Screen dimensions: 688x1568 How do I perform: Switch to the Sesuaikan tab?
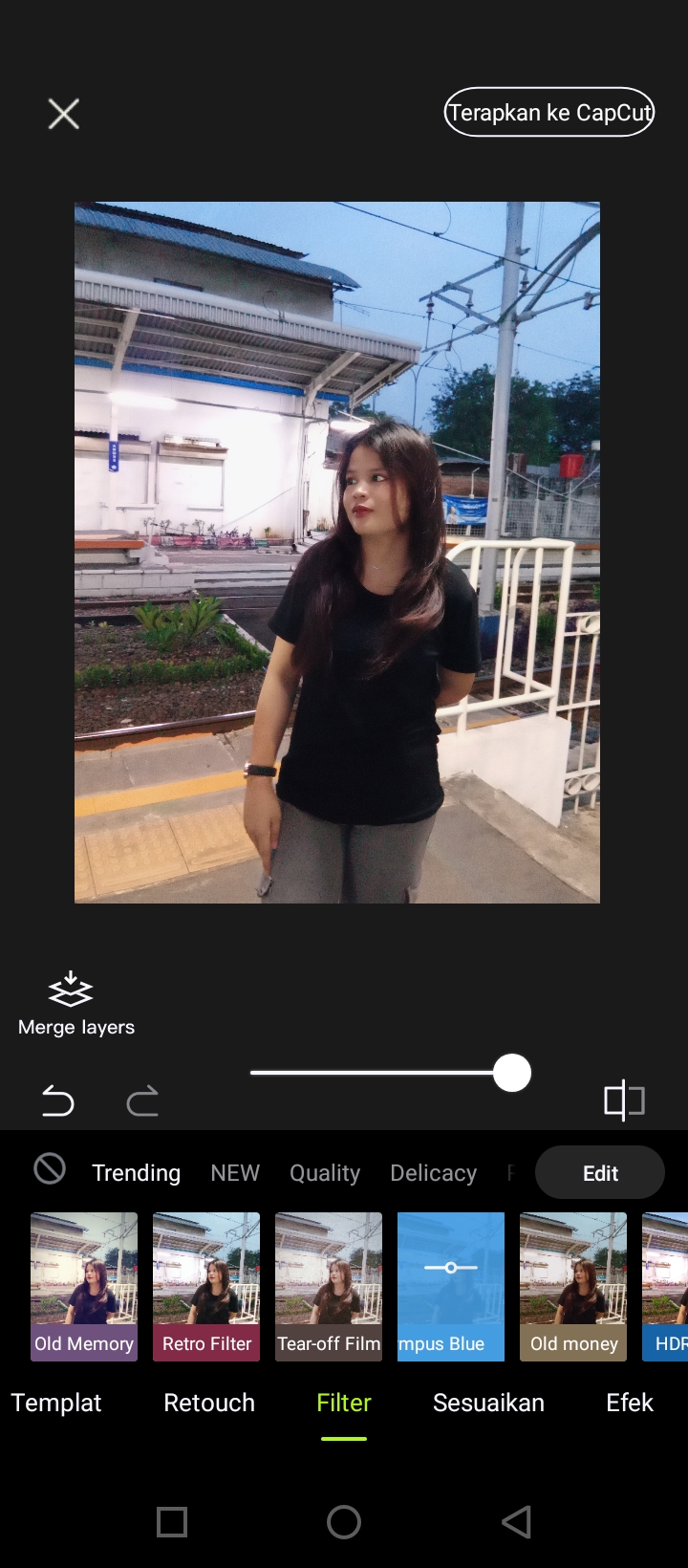tap(488, 1403)
